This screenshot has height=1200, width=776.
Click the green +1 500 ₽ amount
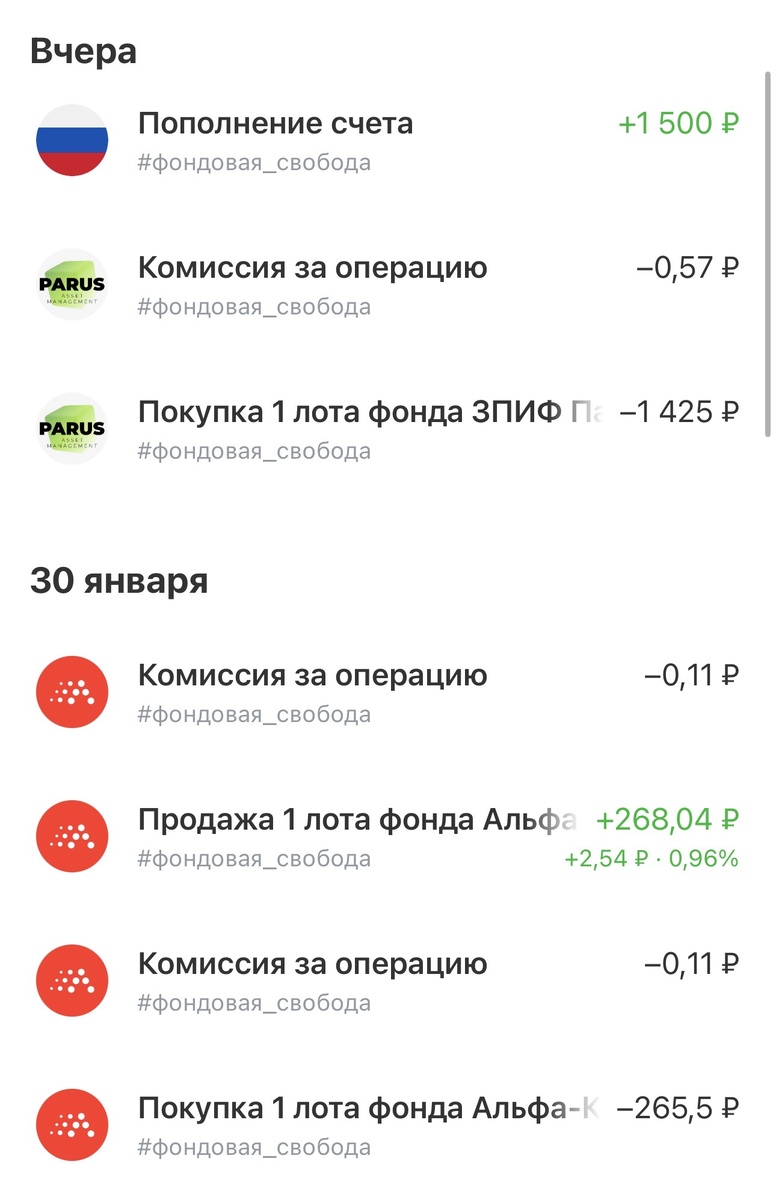pyautogui.click(x=676, y=122)
